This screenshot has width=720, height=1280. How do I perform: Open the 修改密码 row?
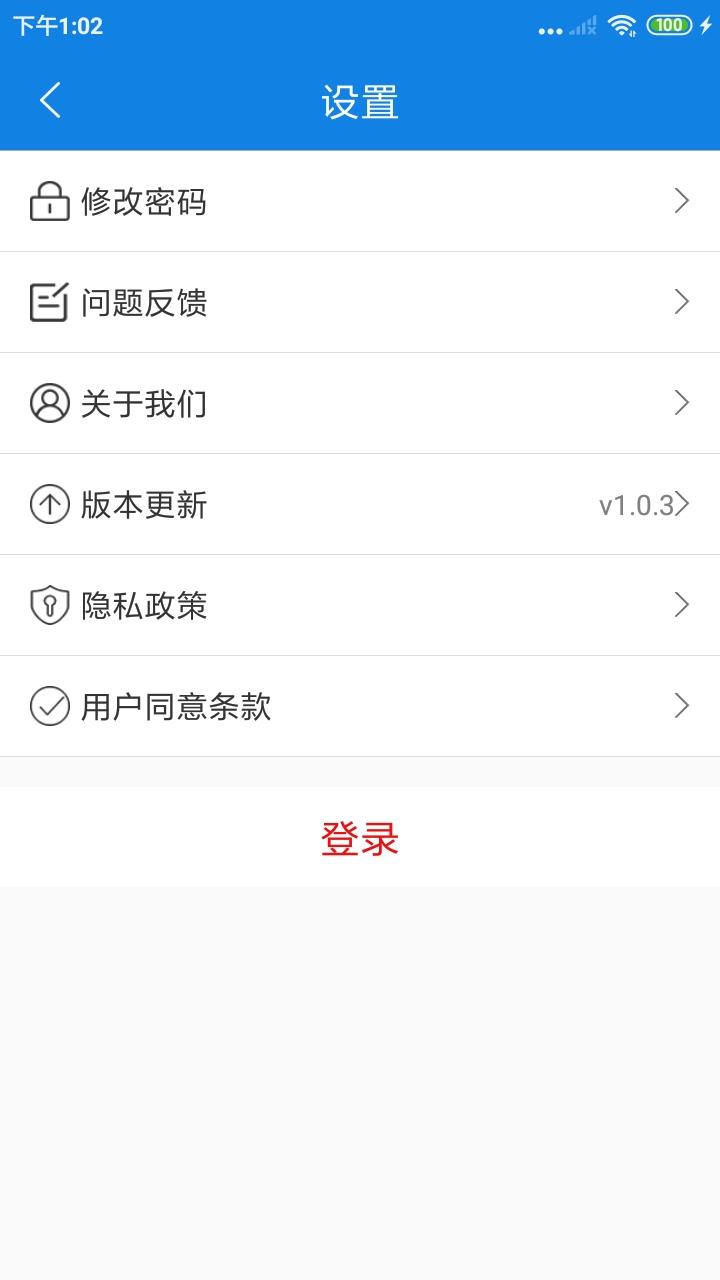point(360,202)
